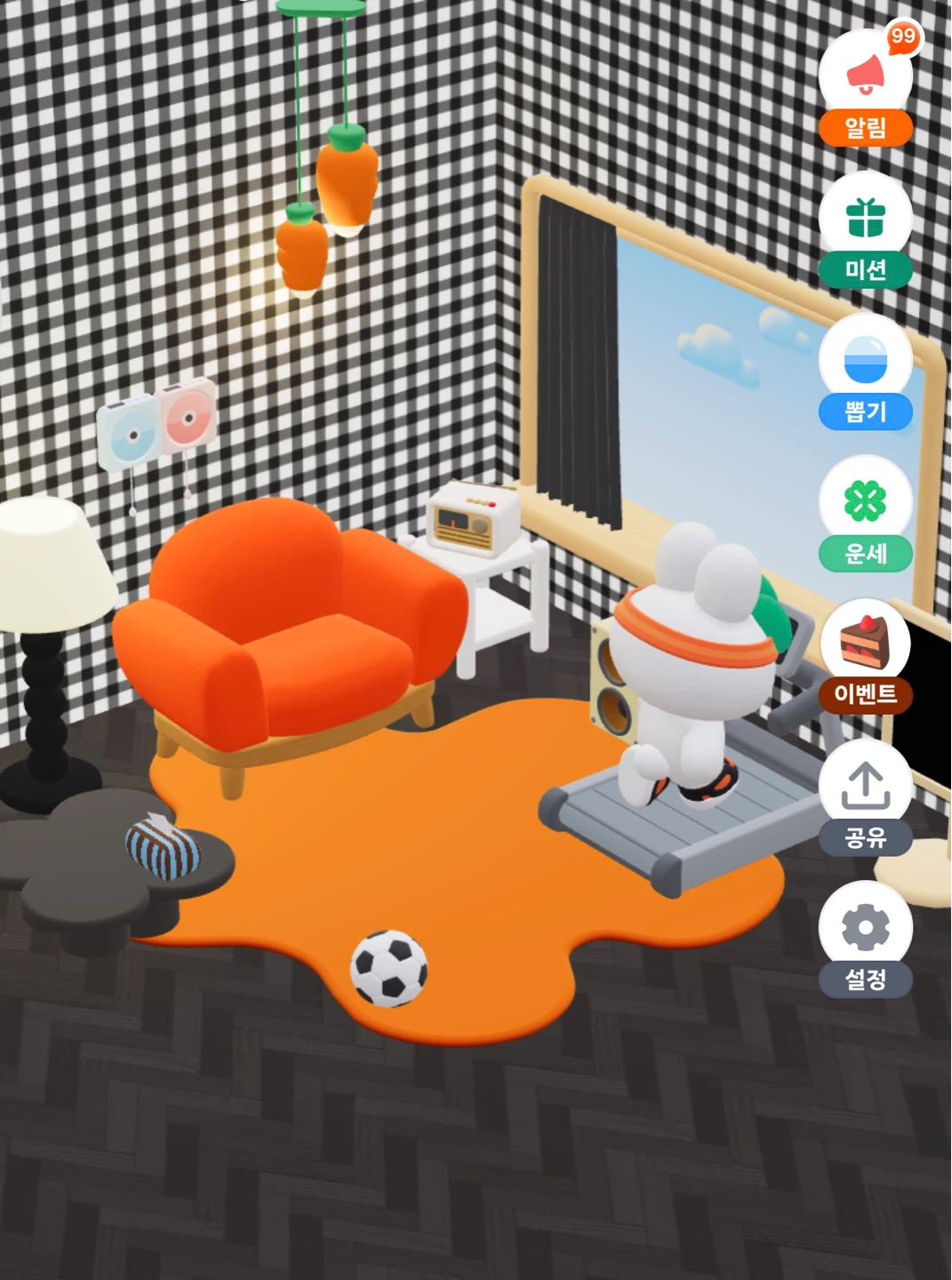Share the room with 공유 button
The width and height of the screenshot is (952, 1280).
coord(865,798)
